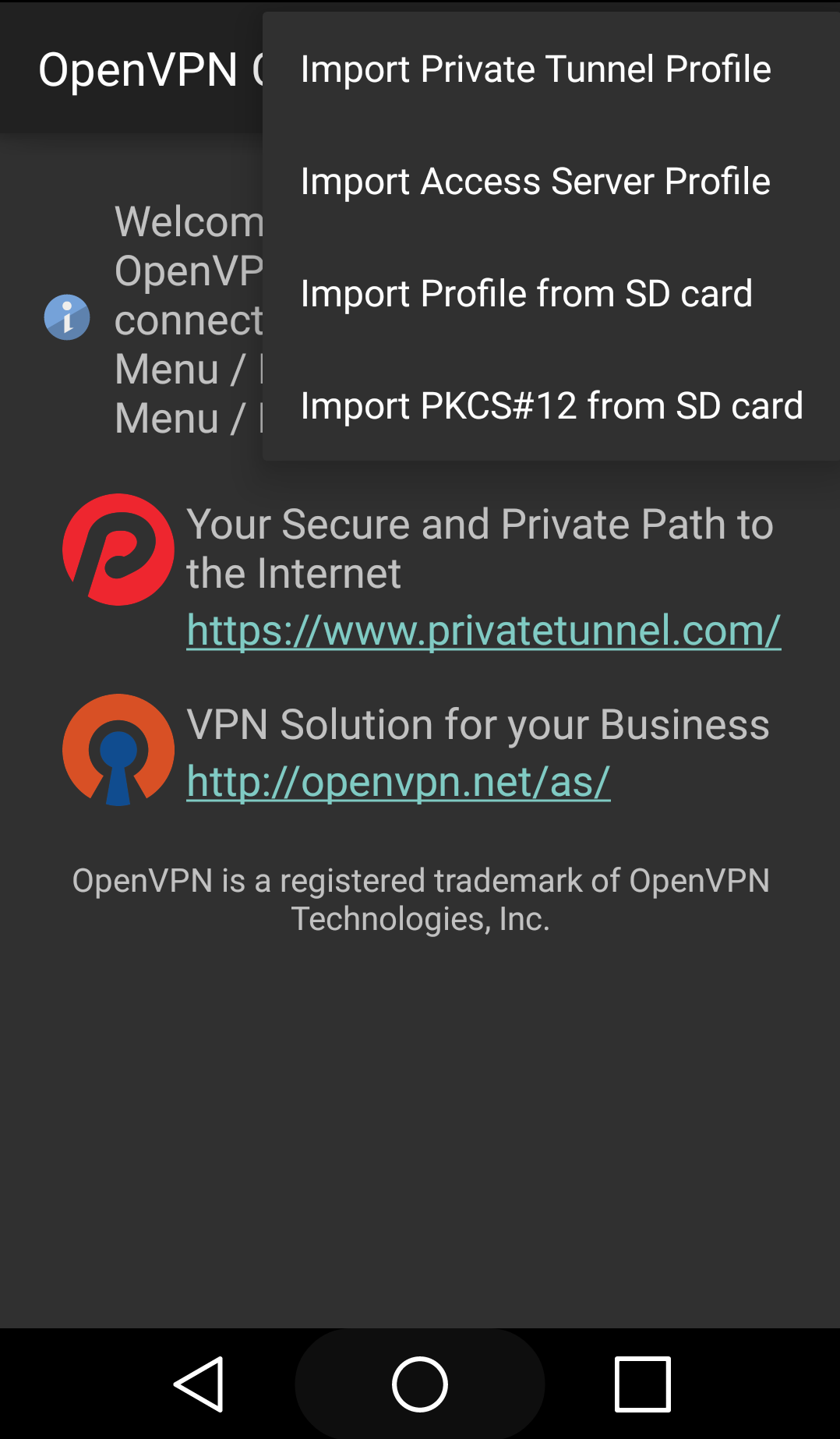Open the privatetunnel.com link
The image size is (840, 1439).
483,630
